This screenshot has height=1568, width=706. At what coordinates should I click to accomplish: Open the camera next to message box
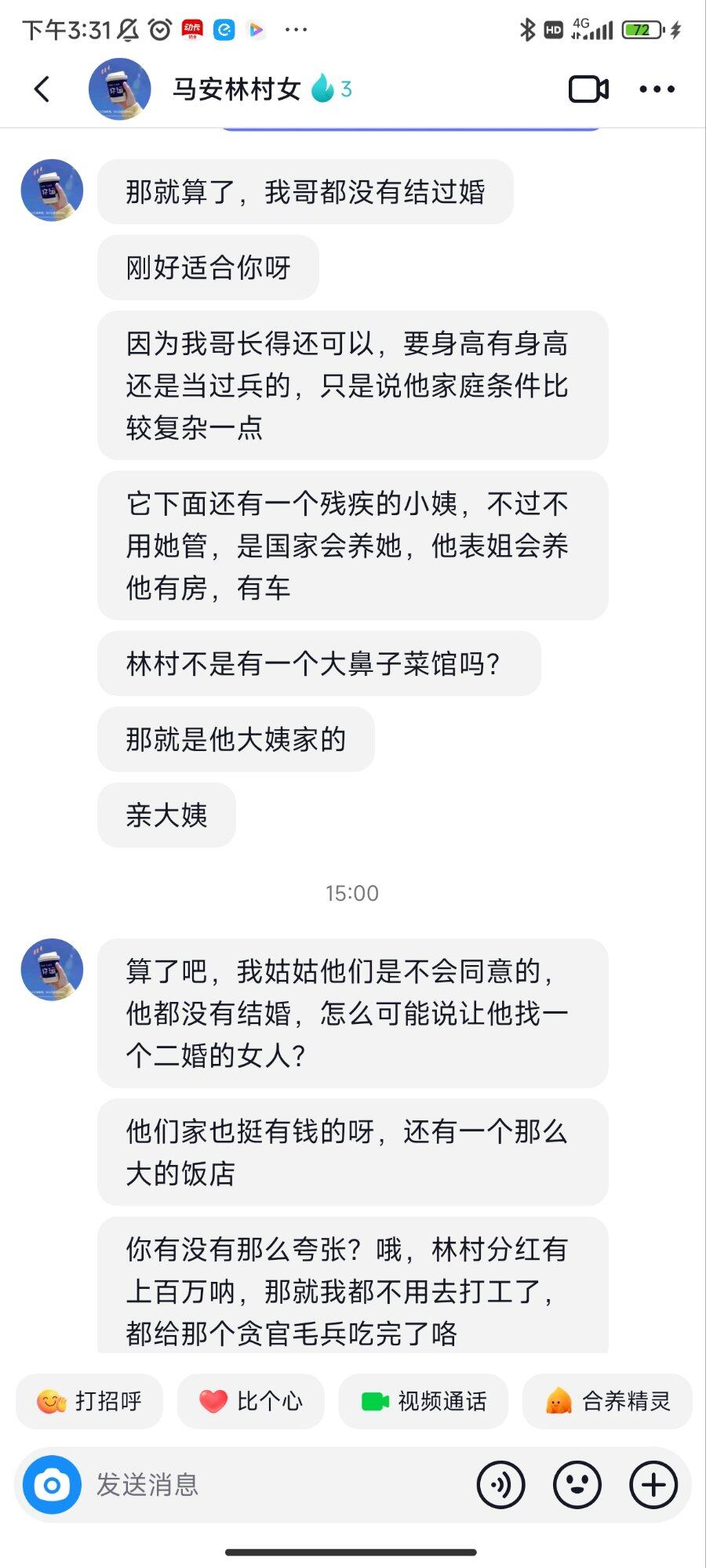53,1485
